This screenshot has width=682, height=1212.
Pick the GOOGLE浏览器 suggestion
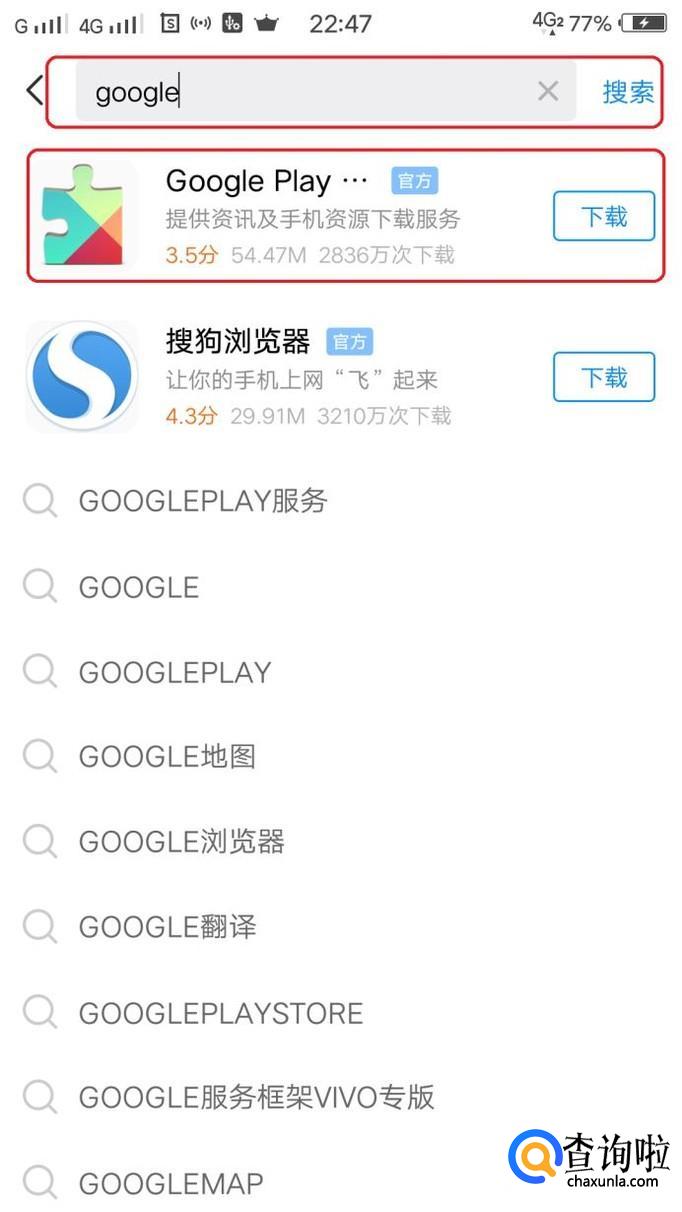181,842
